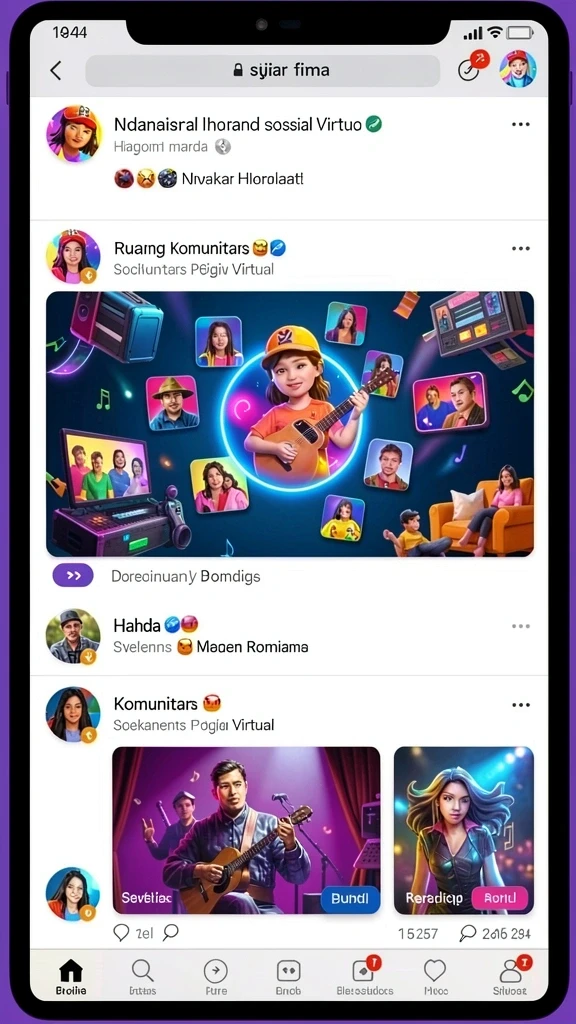Open overflow menu on Ruamg Komunitars post

520,248
